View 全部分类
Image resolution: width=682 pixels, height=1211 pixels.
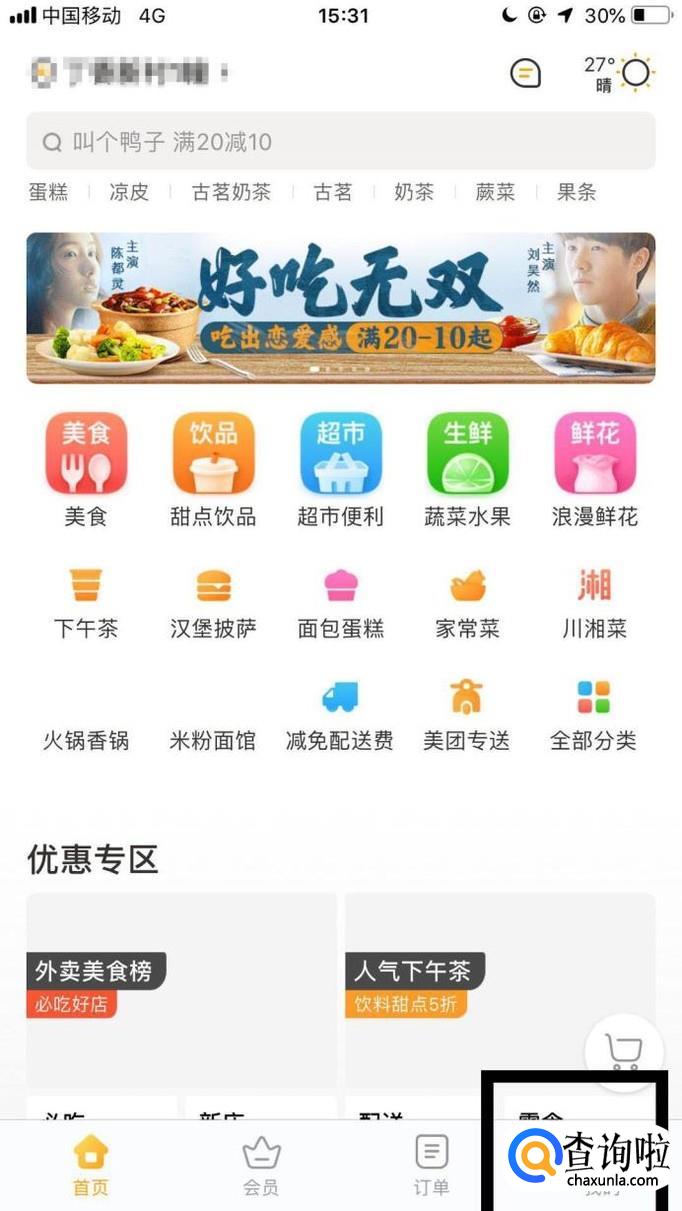[594, 716]
